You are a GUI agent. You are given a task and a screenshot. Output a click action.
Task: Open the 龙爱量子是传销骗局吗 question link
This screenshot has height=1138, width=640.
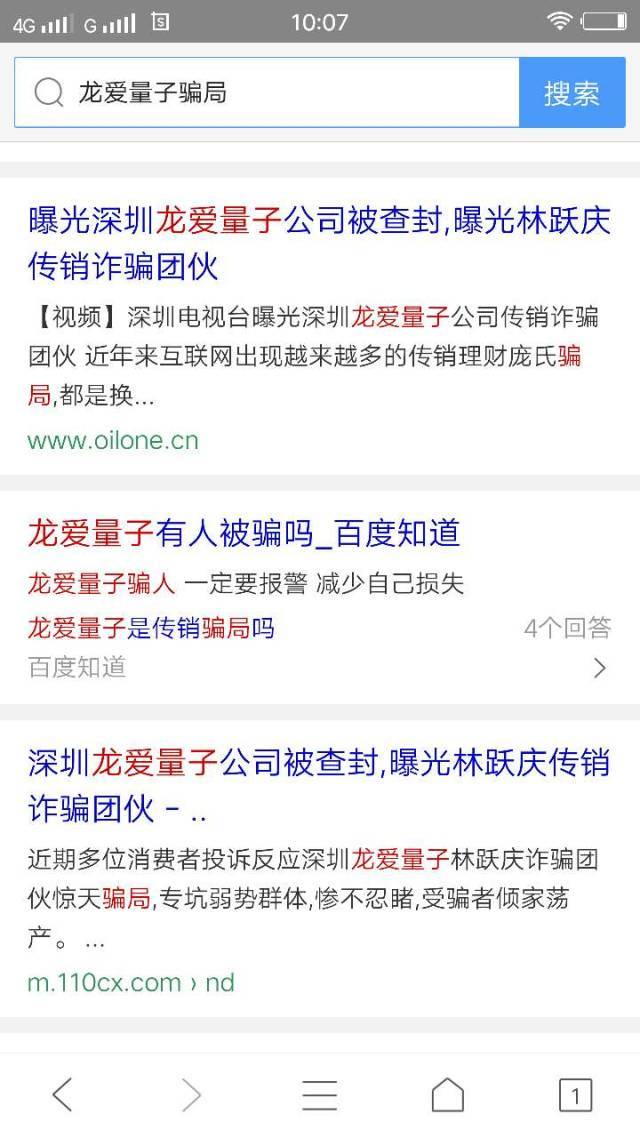[151, 628]
